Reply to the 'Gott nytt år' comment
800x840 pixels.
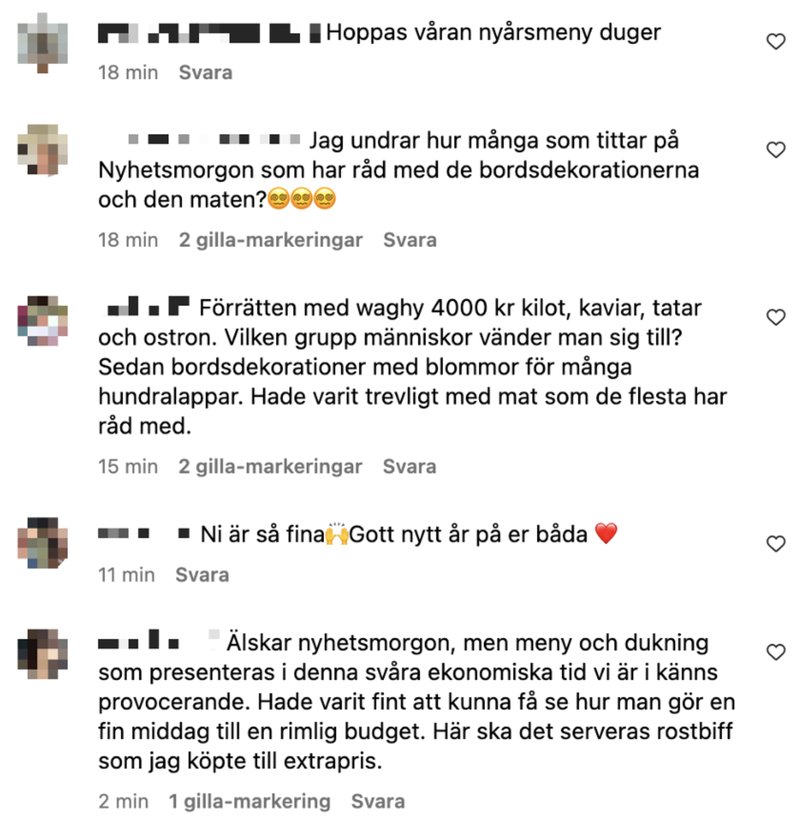[202, 574]
